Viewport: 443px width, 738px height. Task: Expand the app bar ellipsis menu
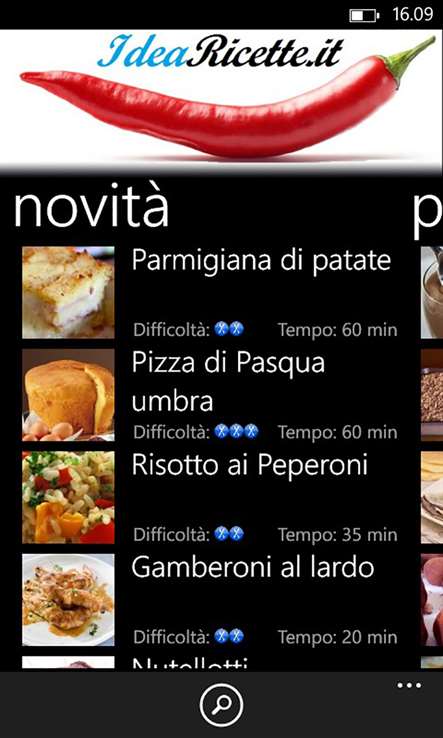coord(409,686)
